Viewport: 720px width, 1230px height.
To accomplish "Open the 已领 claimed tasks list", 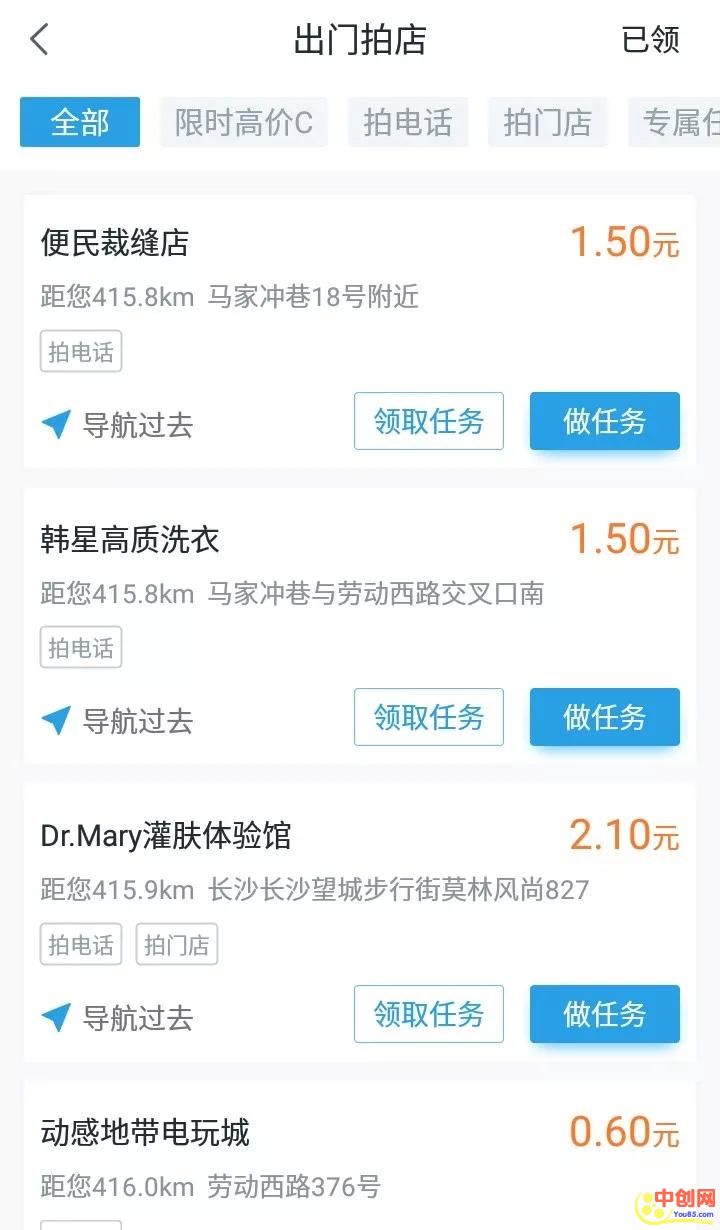I will 650,40.
